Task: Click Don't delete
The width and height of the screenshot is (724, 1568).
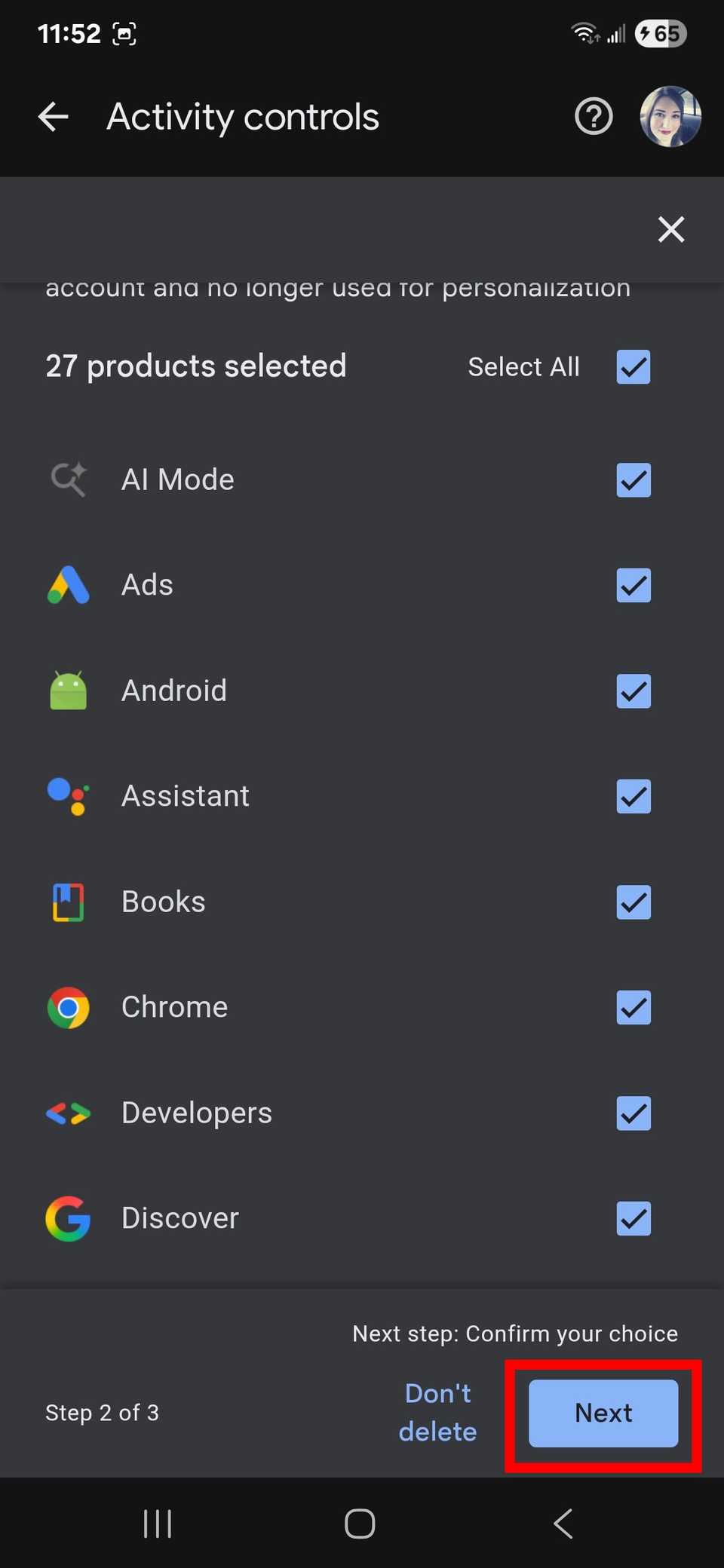Action: point(437,1413)
